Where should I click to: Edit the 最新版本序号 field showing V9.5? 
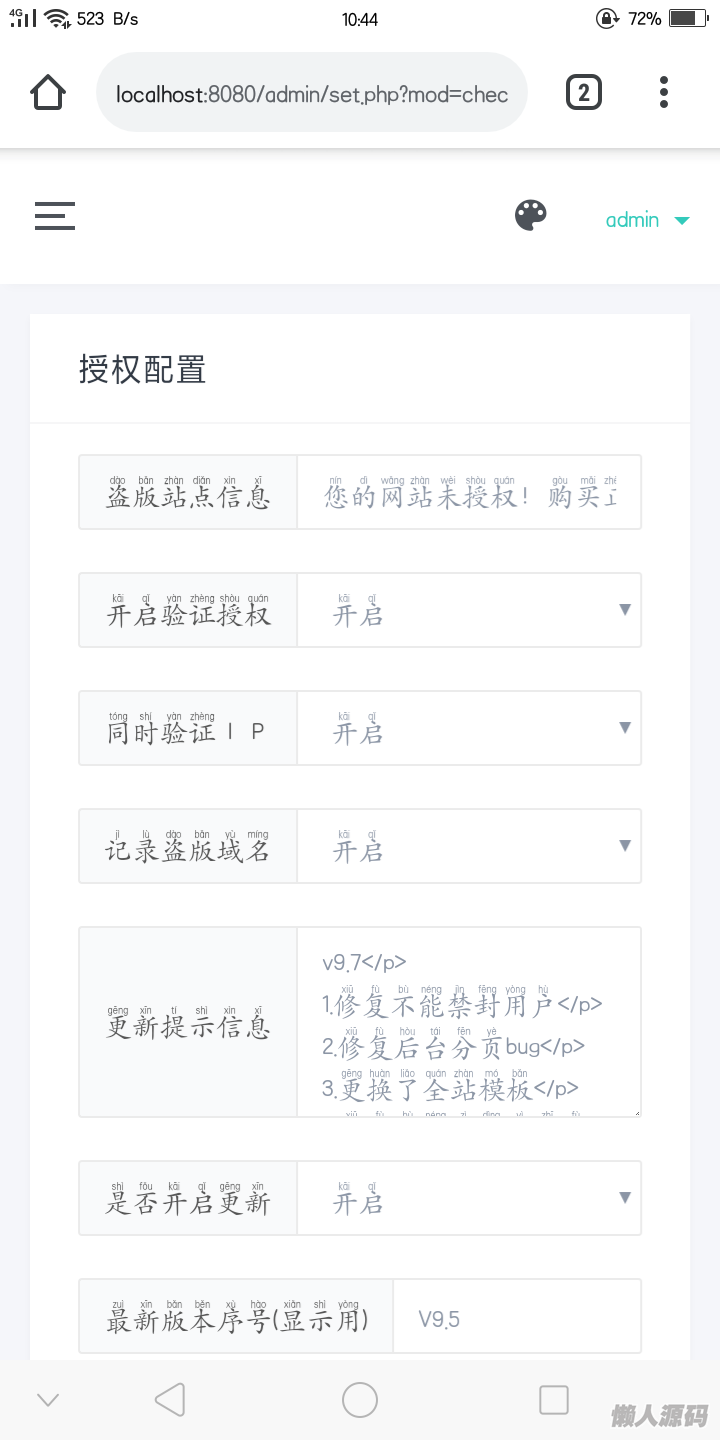[x=516, y=1316]
